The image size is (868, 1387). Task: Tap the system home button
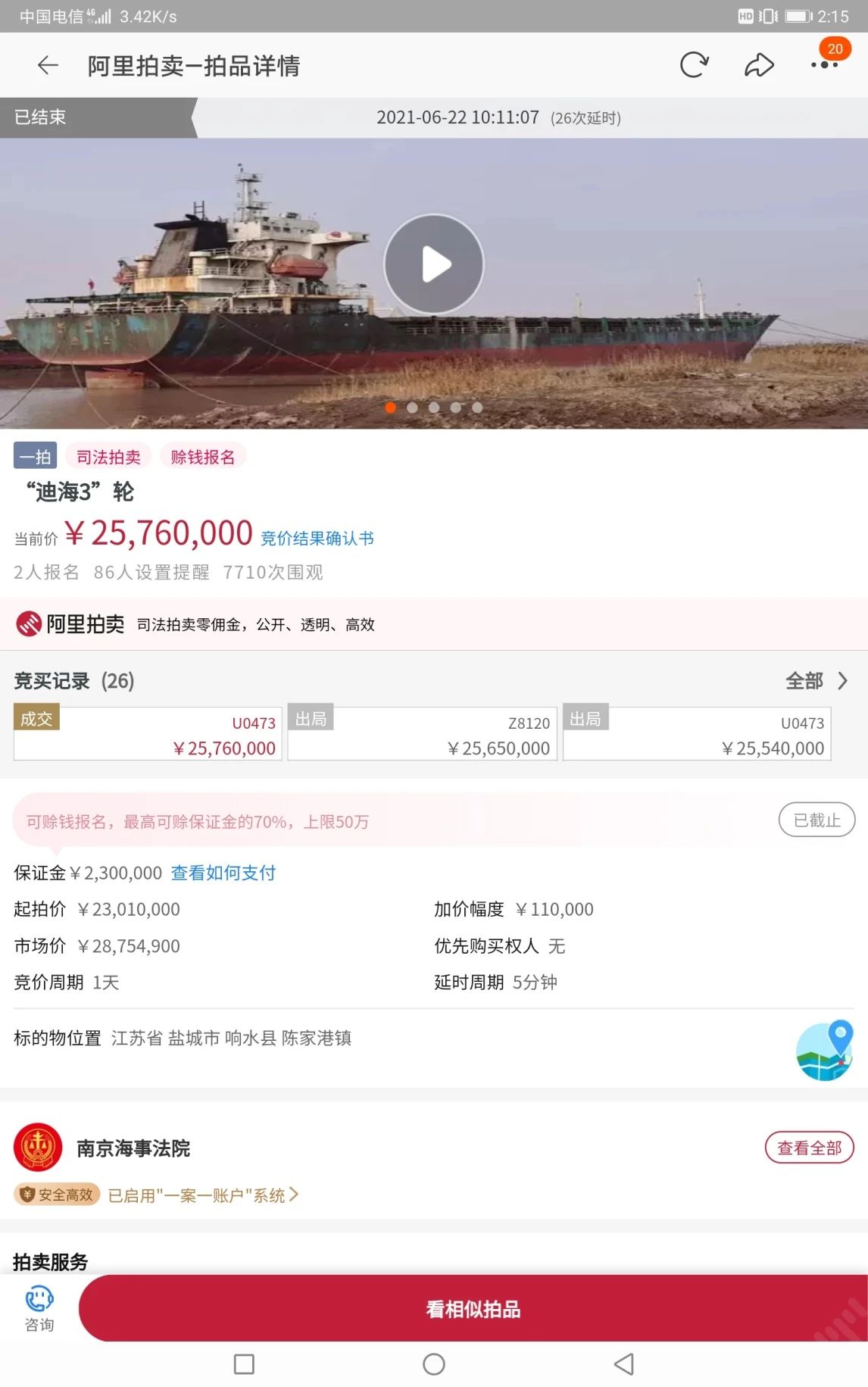pos(434,1364)
